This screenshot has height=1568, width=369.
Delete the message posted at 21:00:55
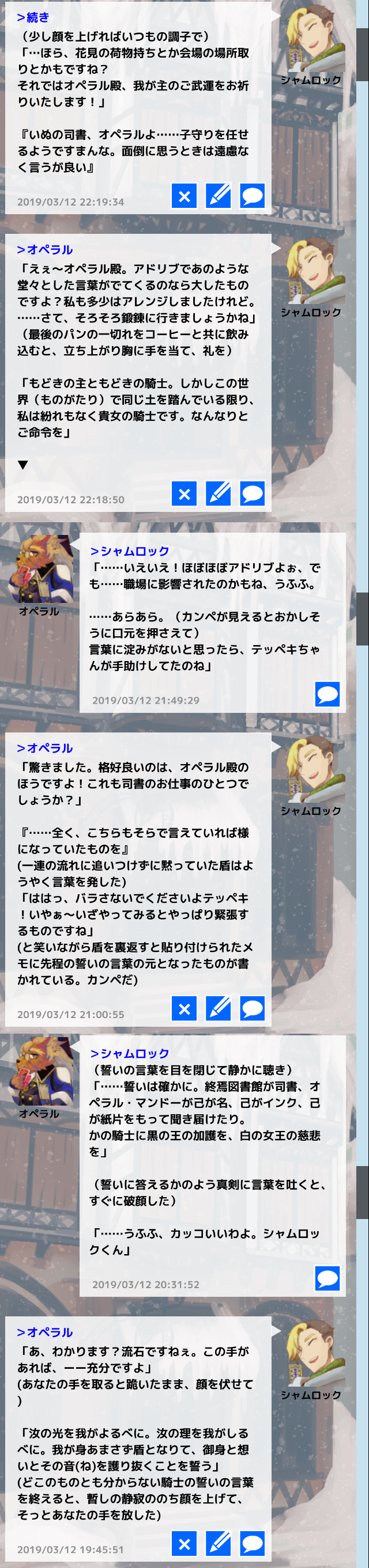click(x=184, y=1009)
